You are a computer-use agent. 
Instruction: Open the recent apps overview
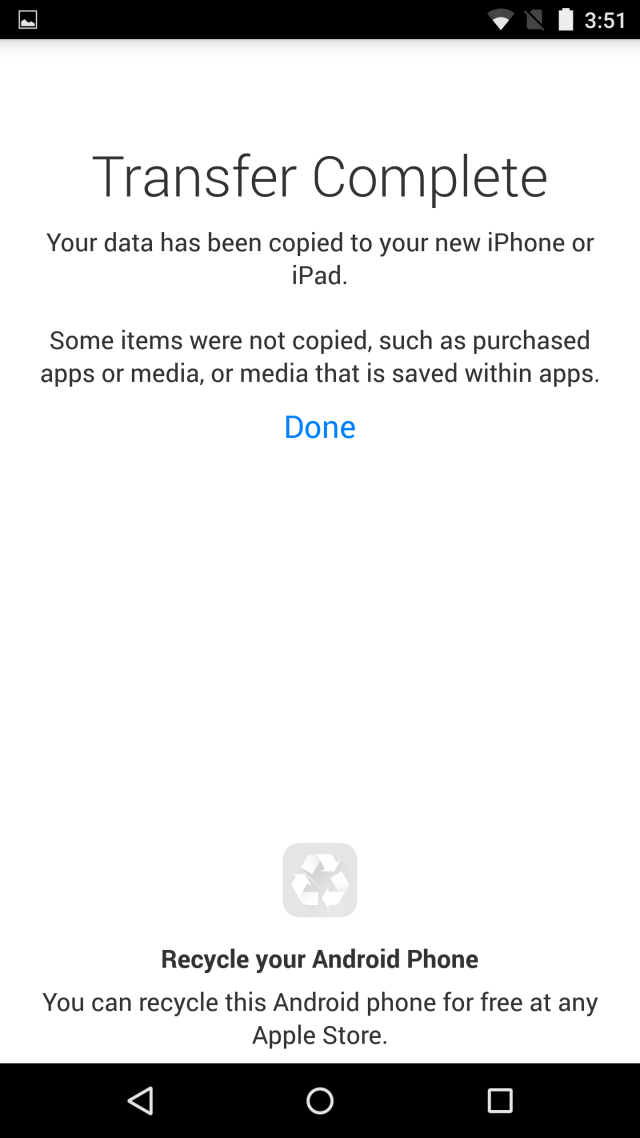point(499,1101)
